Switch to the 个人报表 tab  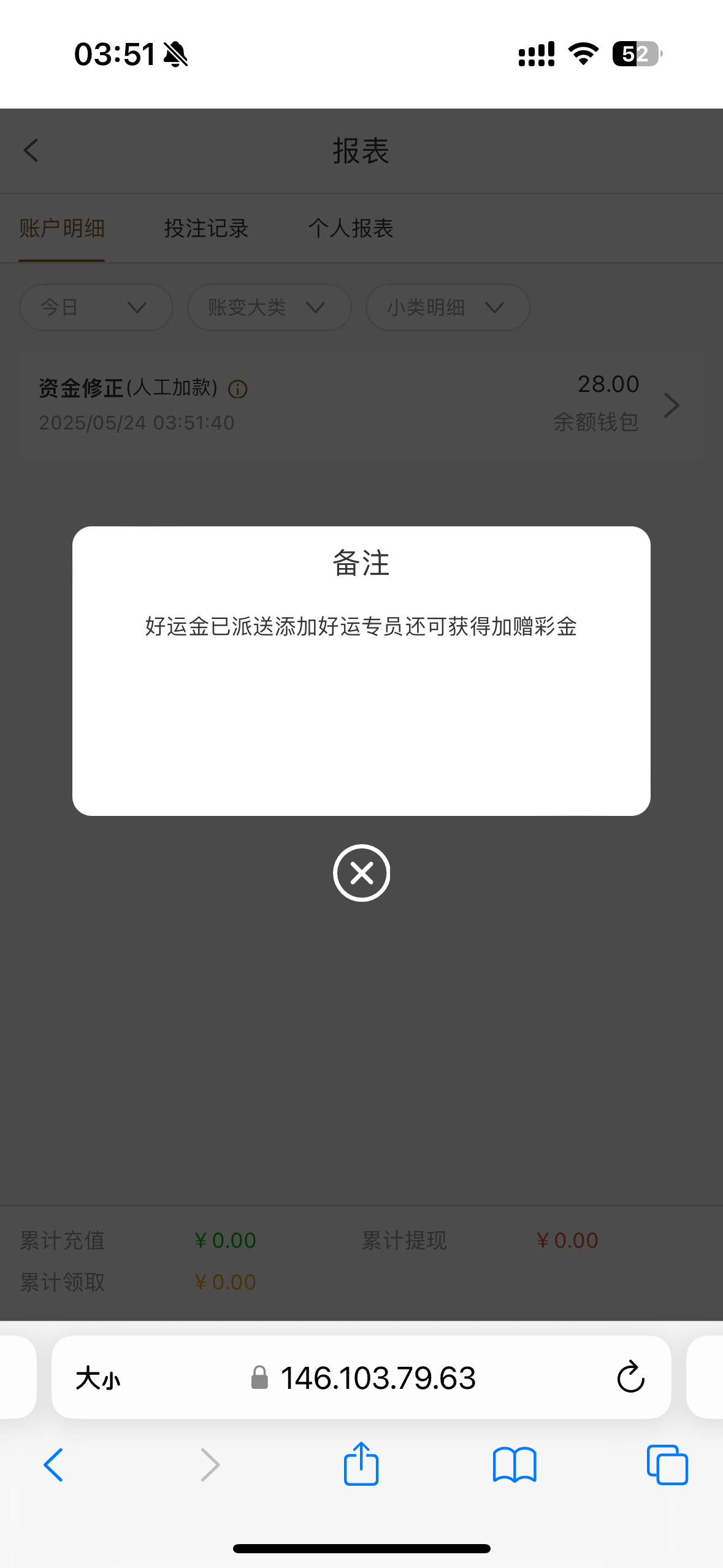click(x=350, y=228)
